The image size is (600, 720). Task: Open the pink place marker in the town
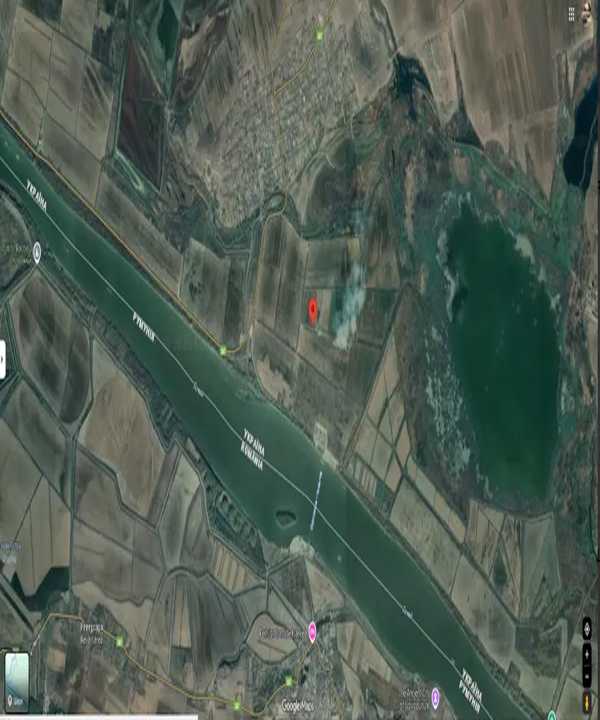(x=313, y=630)
